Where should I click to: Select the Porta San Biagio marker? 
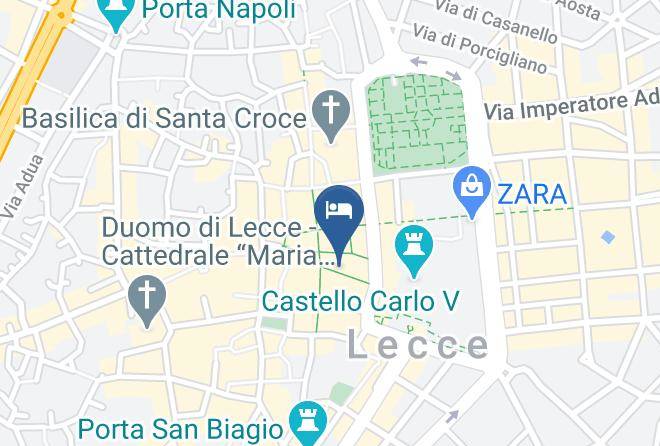[x=308, y=423]
